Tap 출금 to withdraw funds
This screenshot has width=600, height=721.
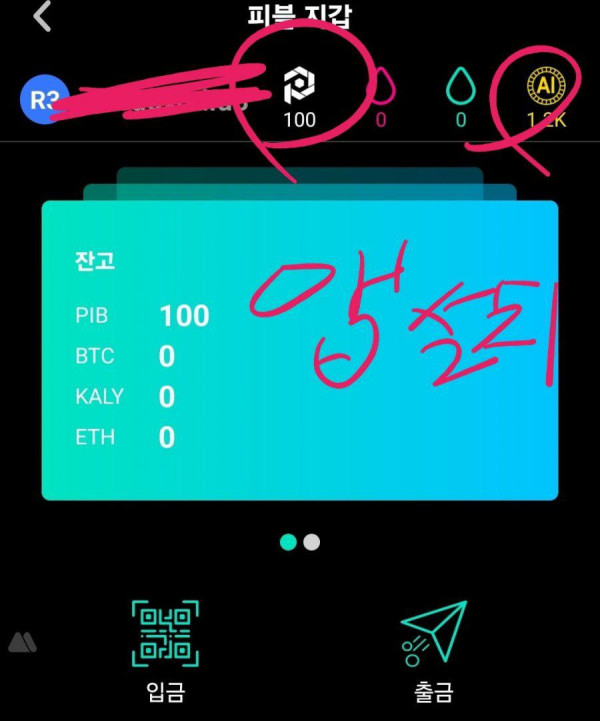(433, 650)
